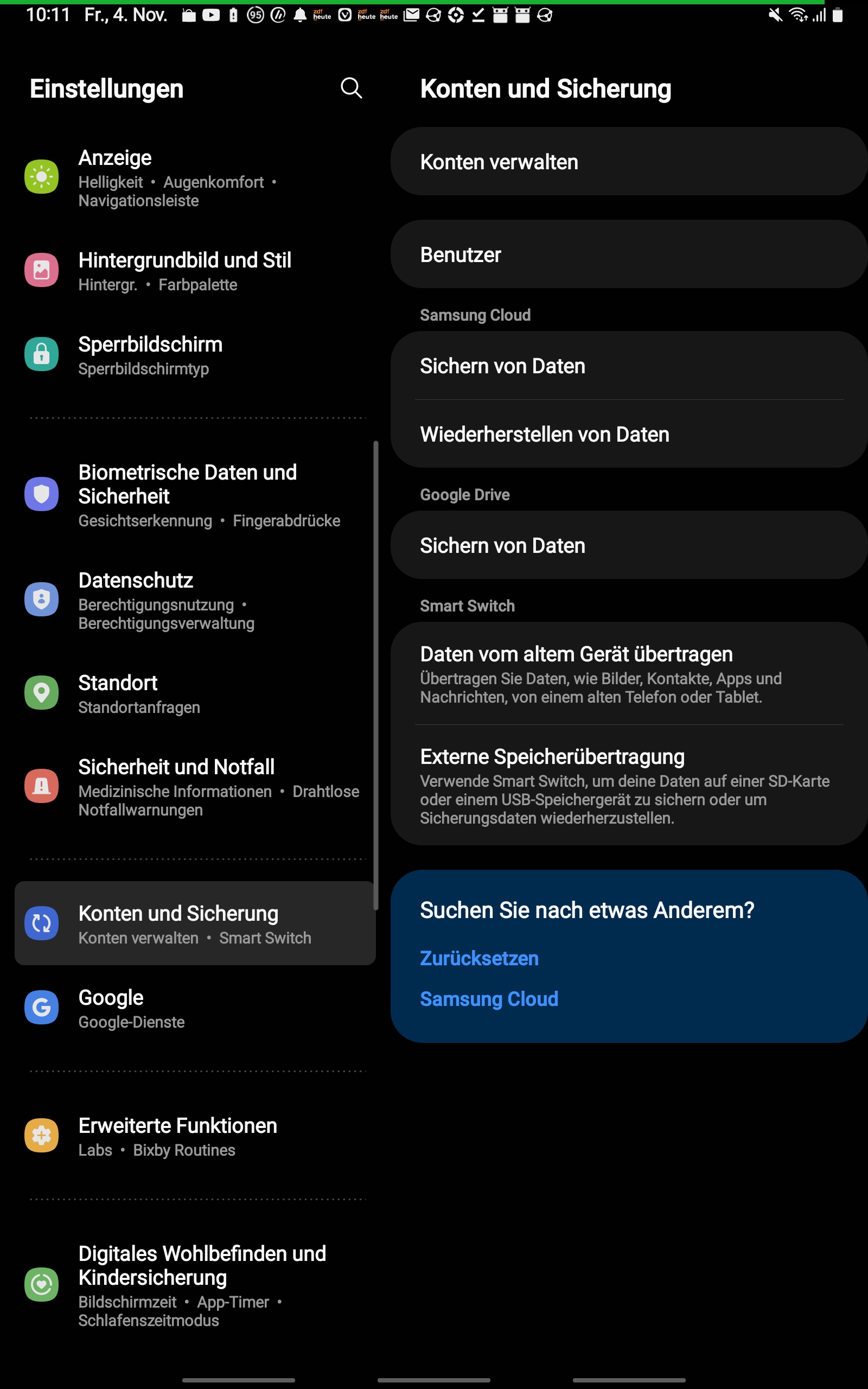Select Konten verwalten
868x1389 pixels.
click(629, 162)
